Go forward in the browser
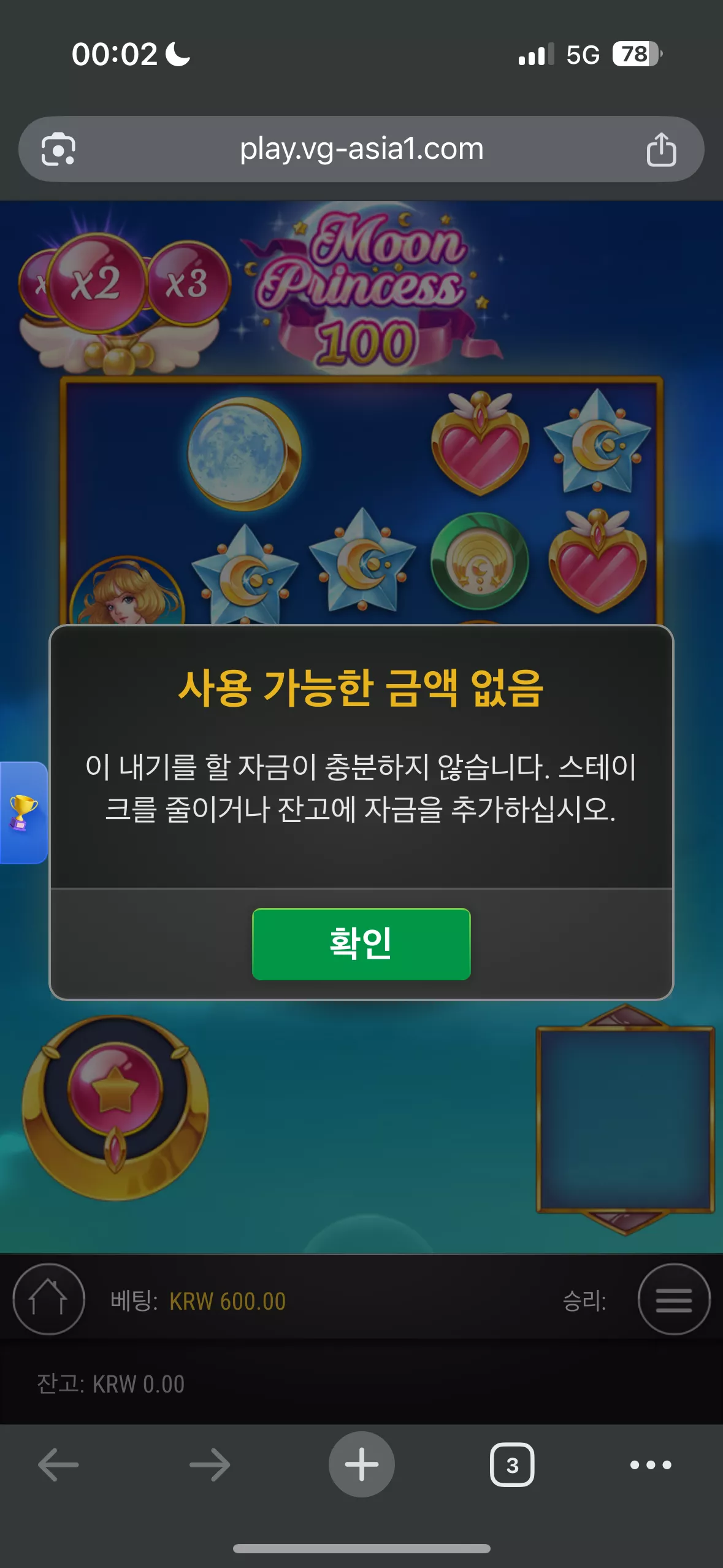Viewport: 723px width, 1568px height. click(210, 1464)
